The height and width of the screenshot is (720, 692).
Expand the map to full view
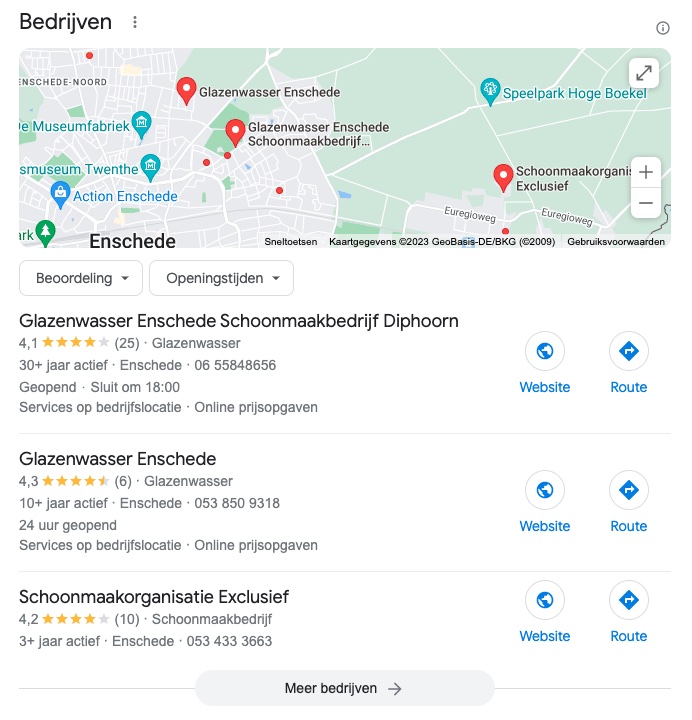(644, 73)
